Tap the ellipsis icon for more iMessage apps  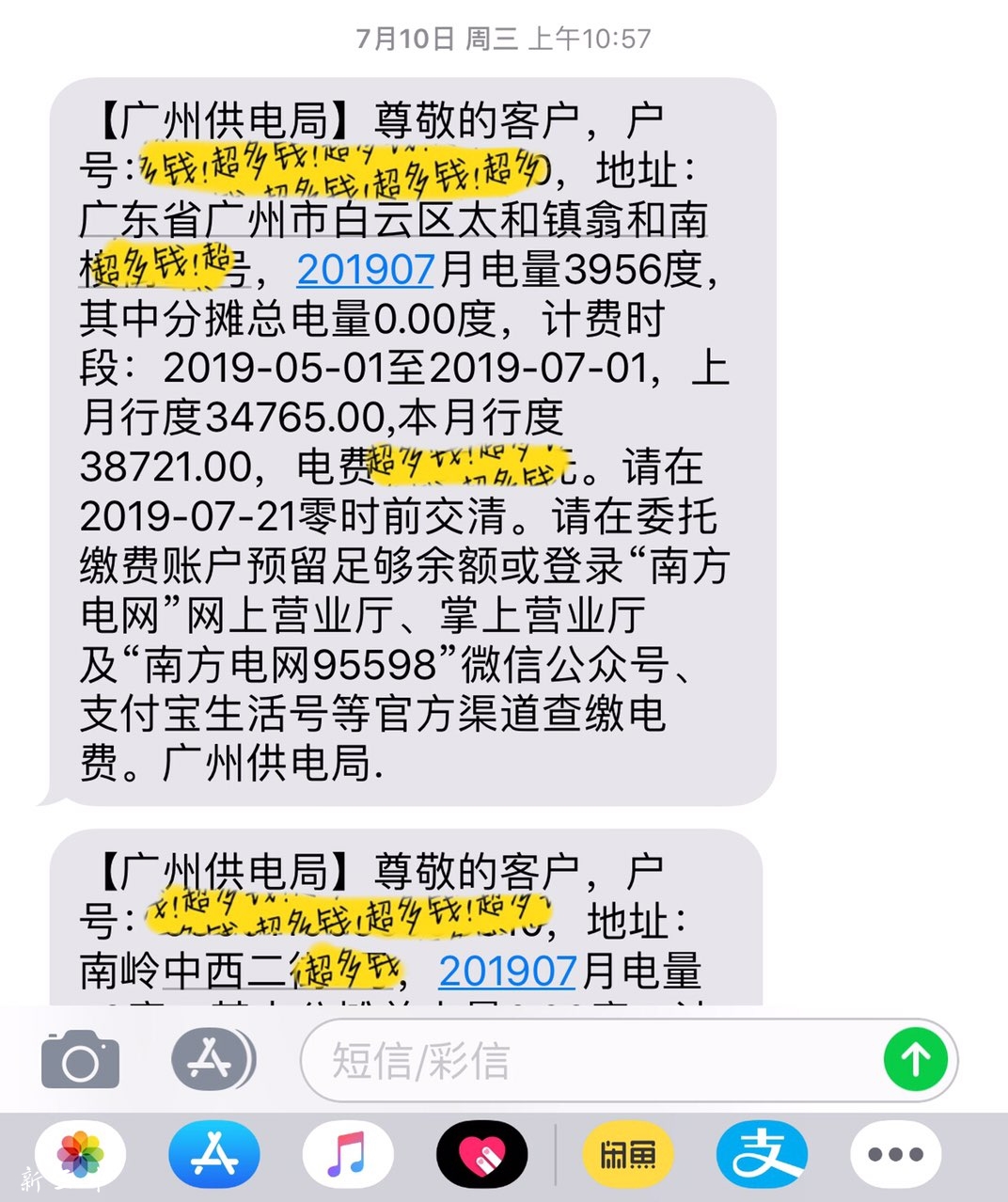tap(895, 1153)
